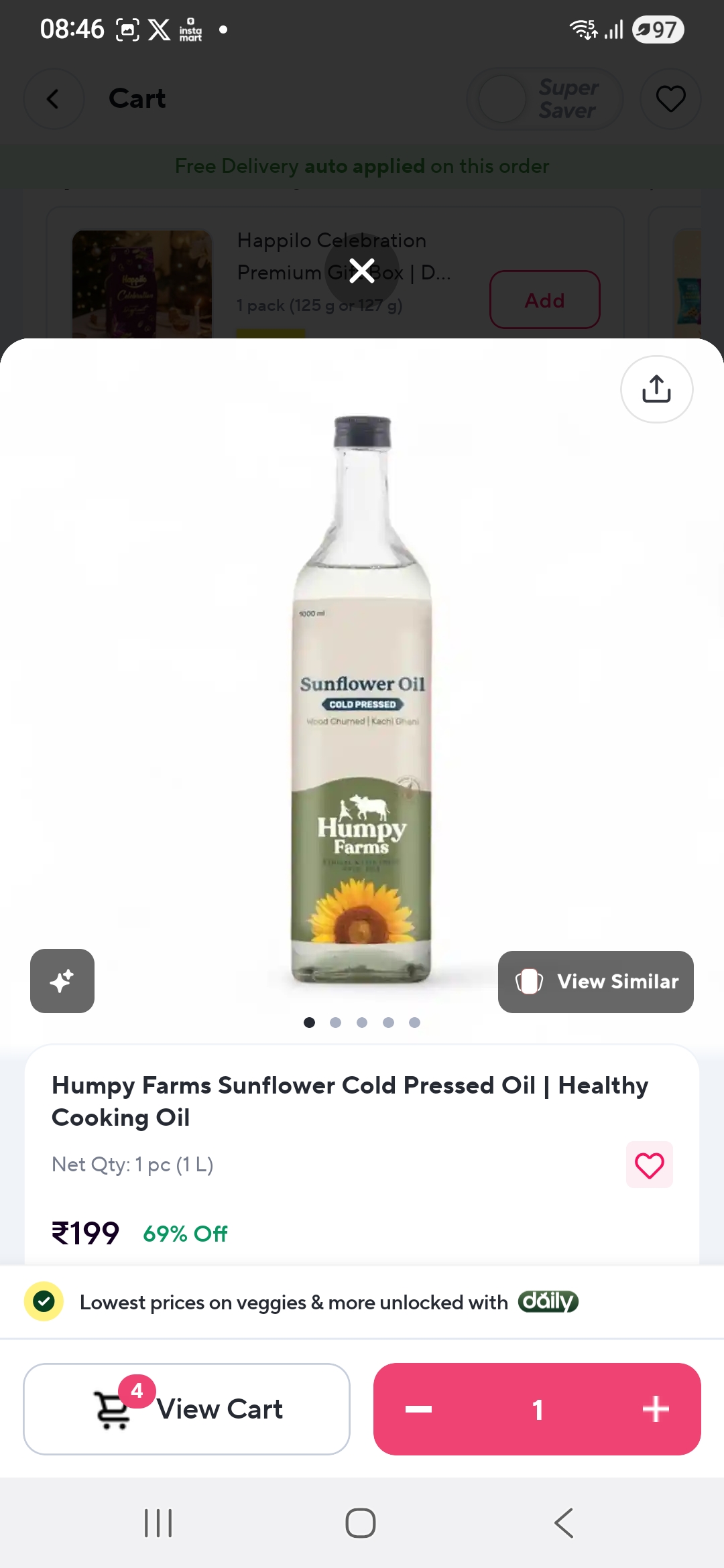Go to the system home screen

[361, 1523]
